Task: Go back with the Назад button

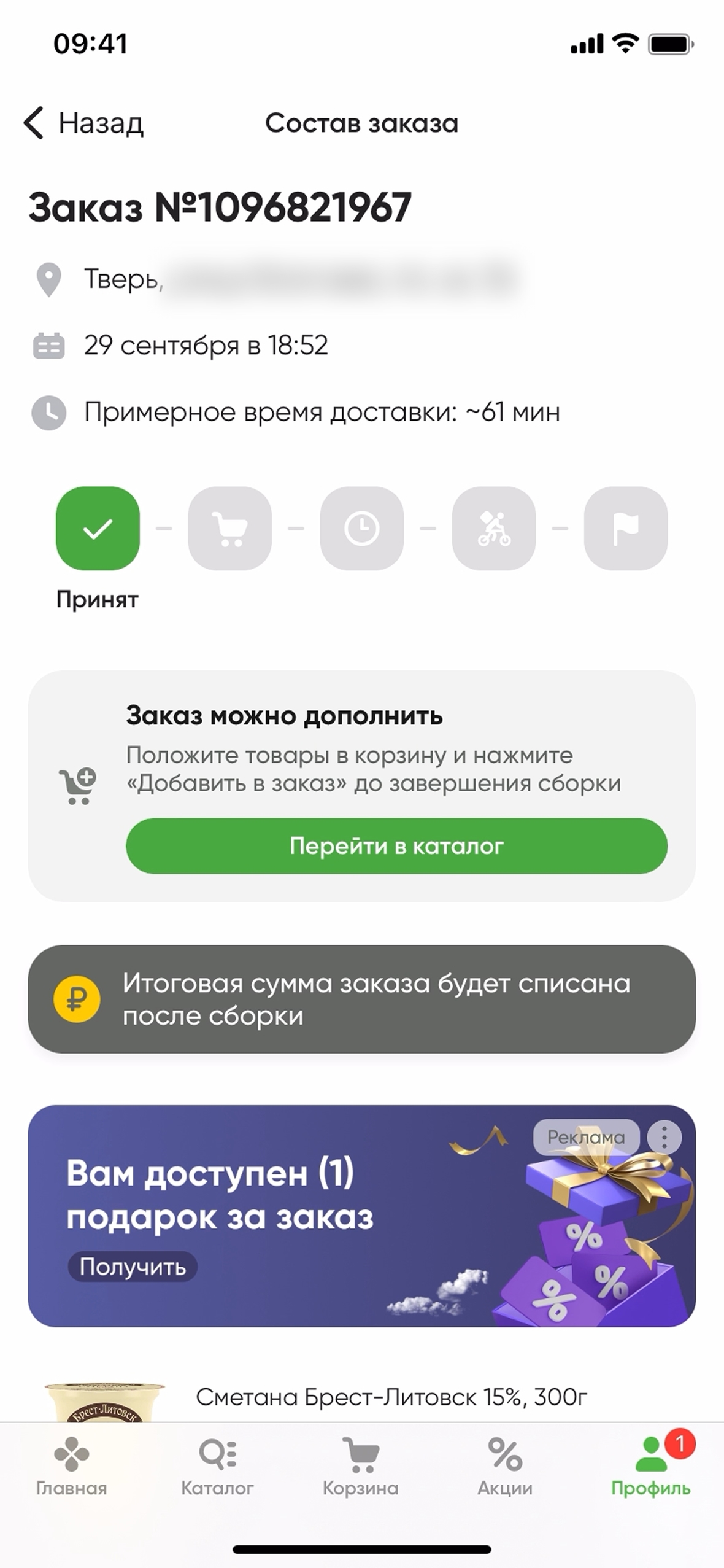Action: [83, 123]
